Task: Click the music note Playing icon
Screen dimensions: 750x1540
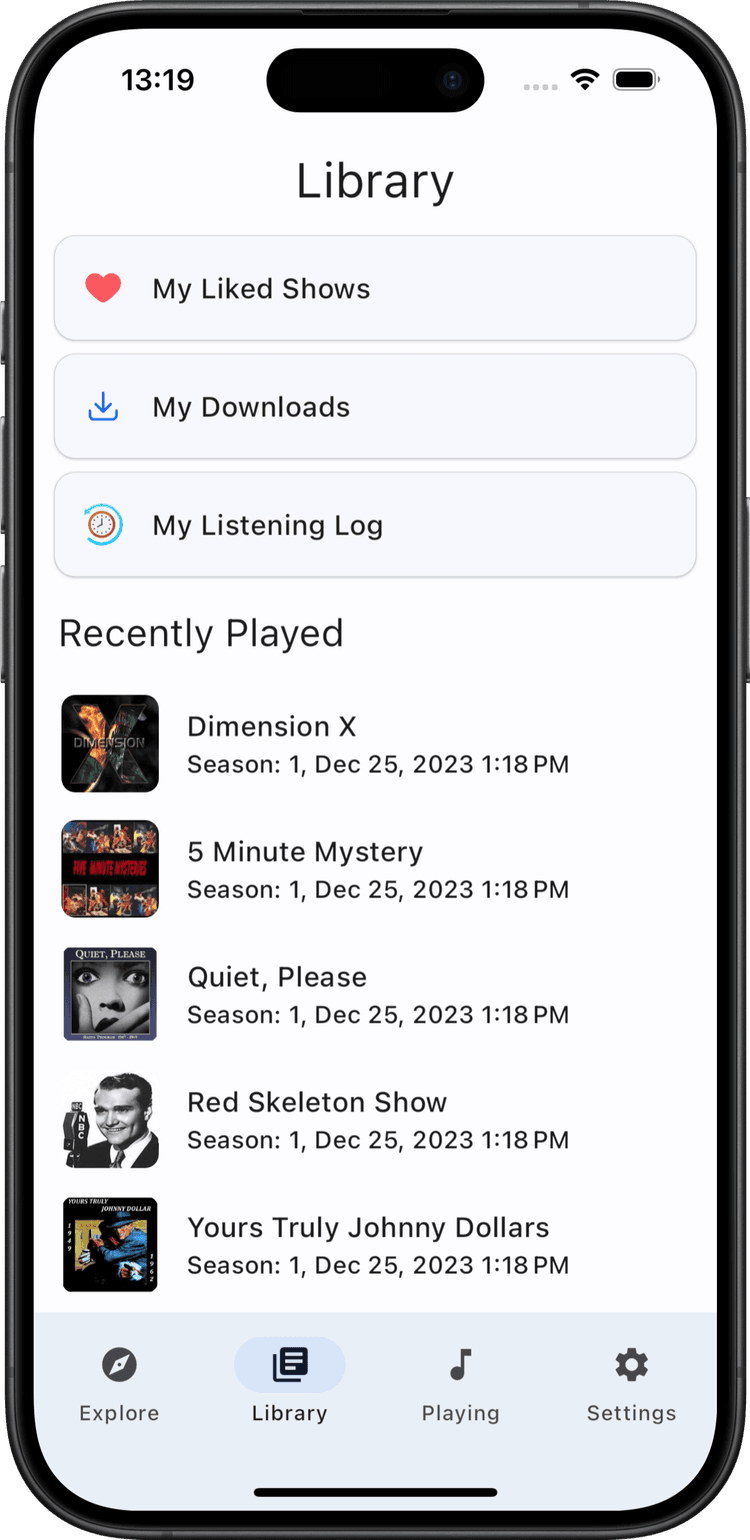Action: (x=460, y=1364)
